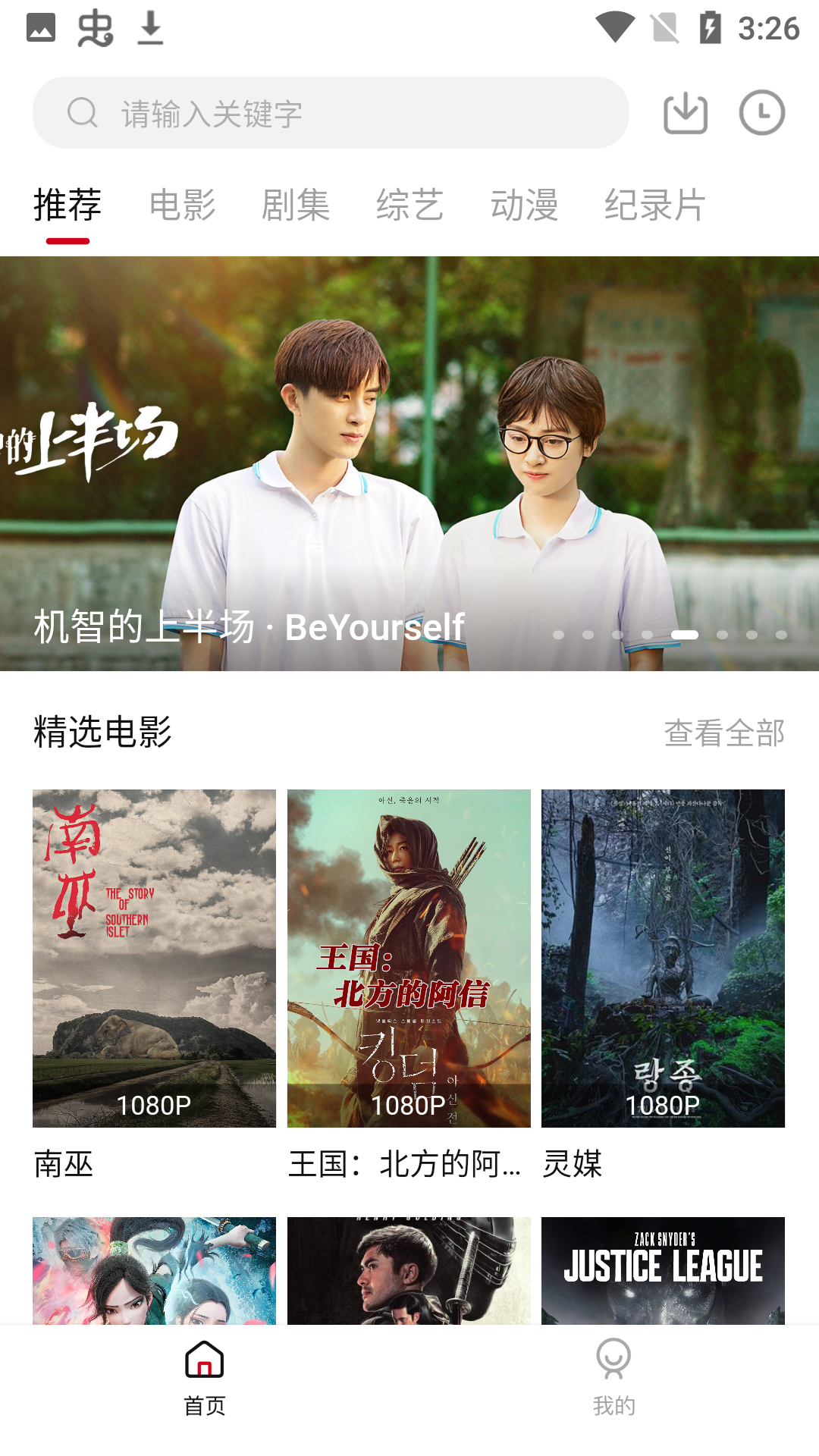Switch to the 动漫 tab
The height and width of the screenshot is (1456, 819).
tap(524, 206)
